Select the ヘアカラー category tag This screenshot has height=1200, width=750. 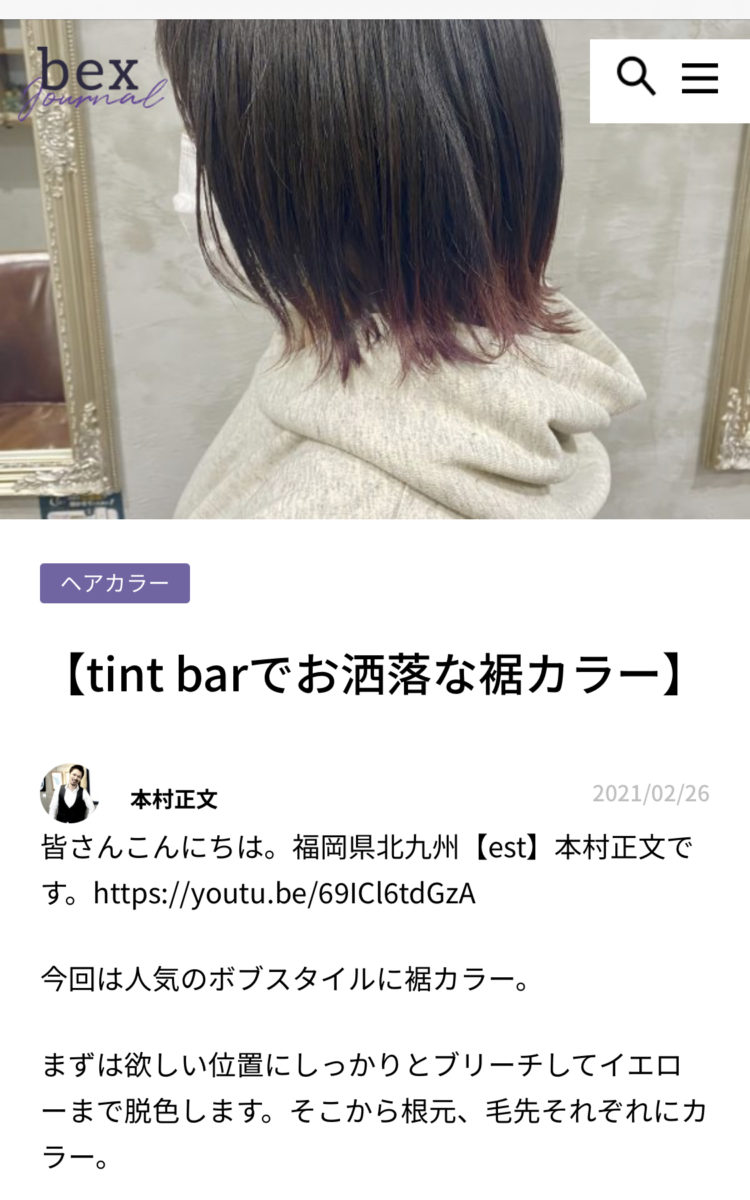pos(115,583)
